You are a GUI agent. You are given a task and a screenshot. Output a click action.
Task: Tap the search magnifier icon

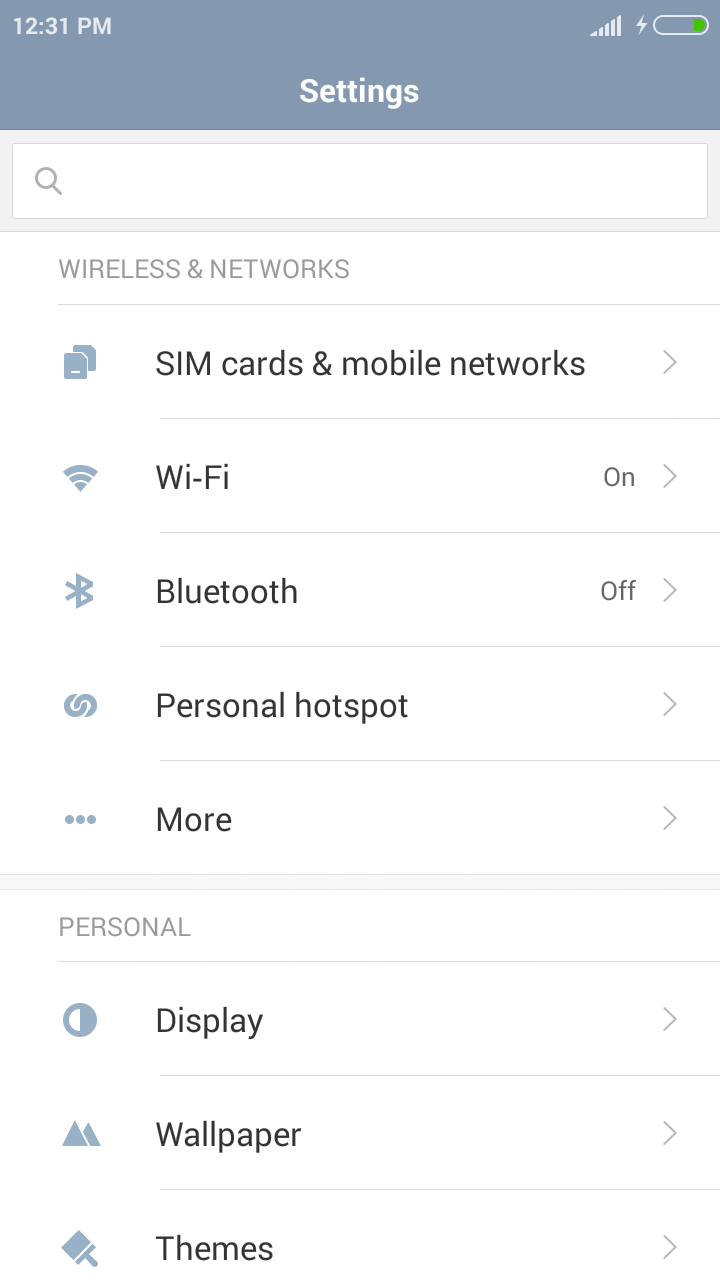pos(48,181)
